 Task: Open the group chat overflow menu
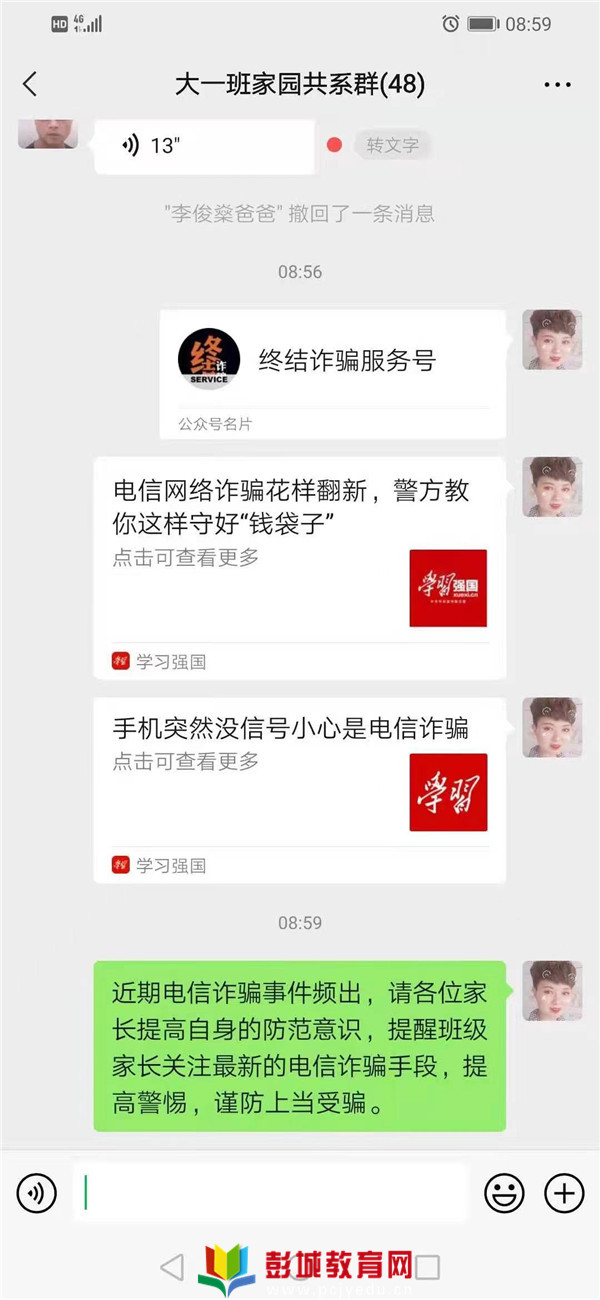tap(557, 85)
